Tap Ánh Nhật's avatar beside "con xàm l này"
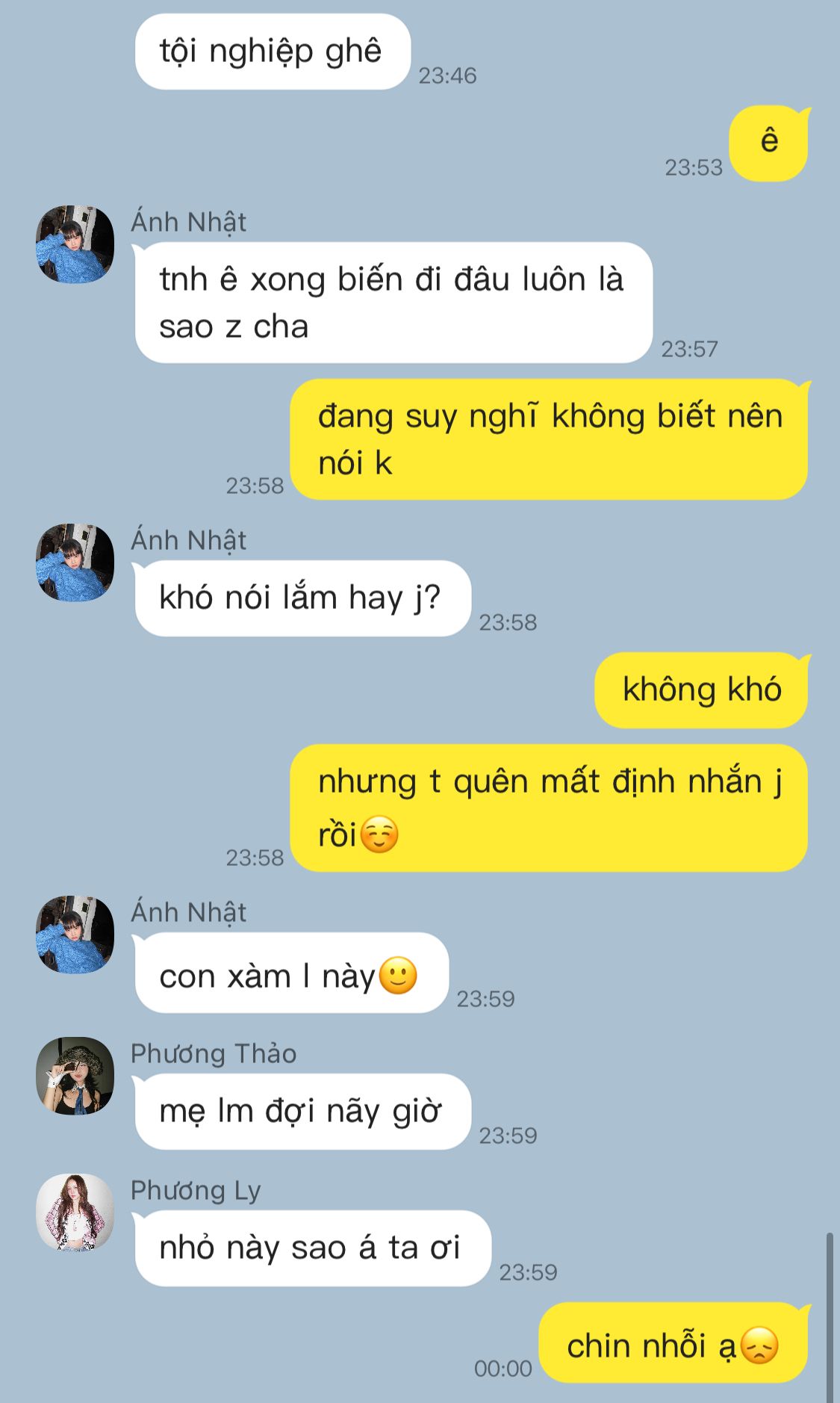 [75, 935]
